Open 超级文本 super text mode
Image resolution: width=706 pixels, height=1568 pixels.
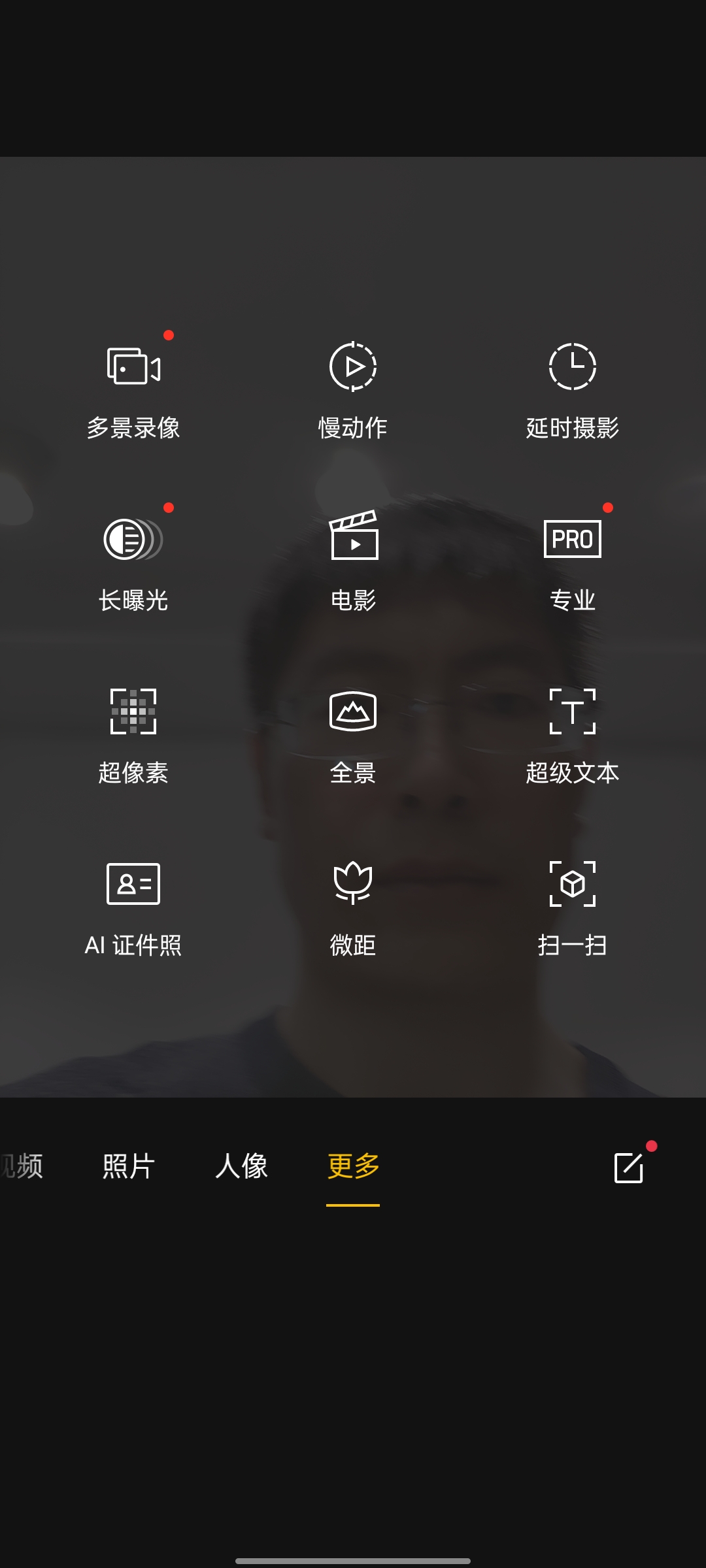point(572,735)
